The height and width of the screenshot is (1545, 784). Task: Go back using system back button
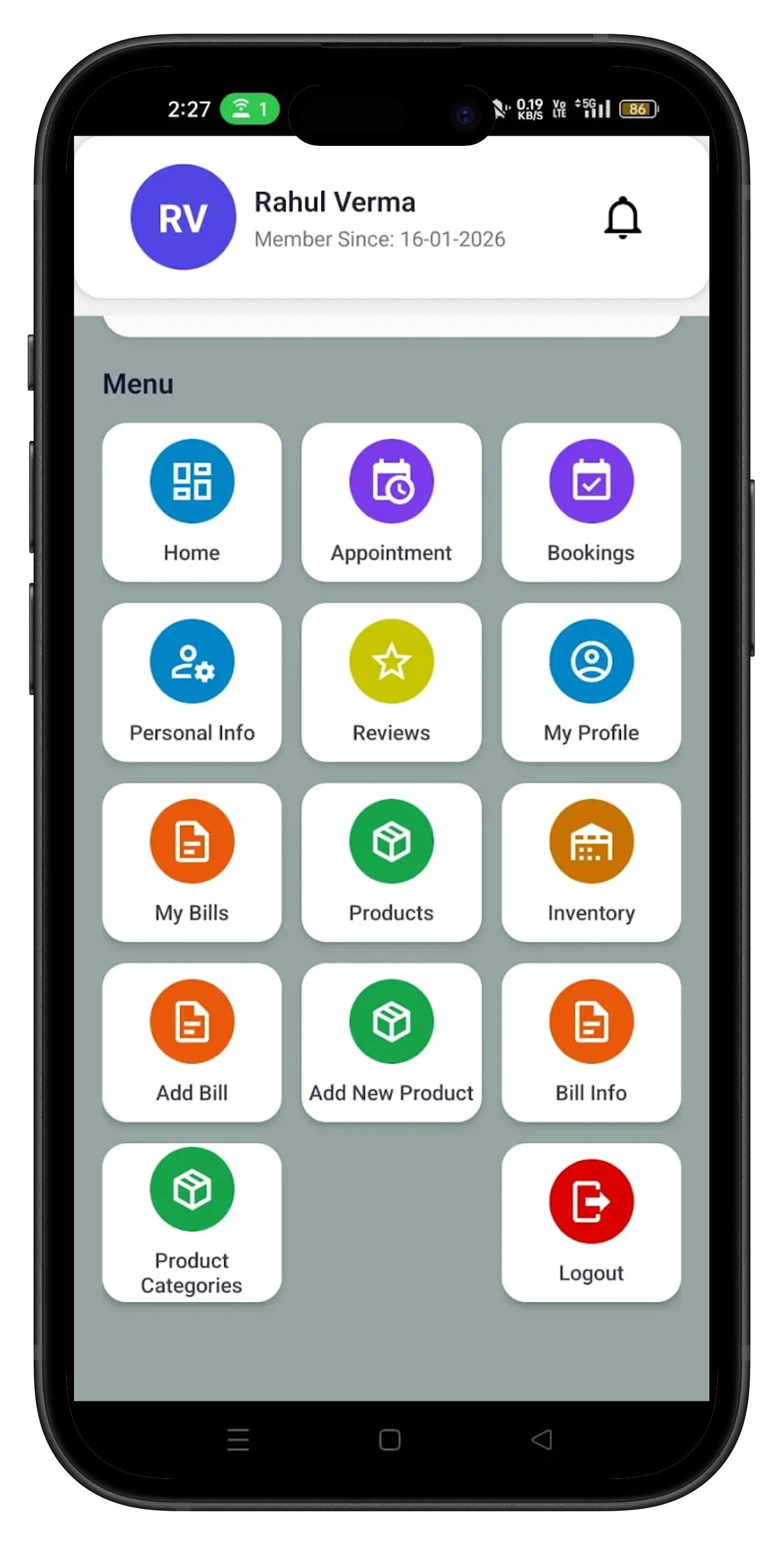tap(541, 1439)
